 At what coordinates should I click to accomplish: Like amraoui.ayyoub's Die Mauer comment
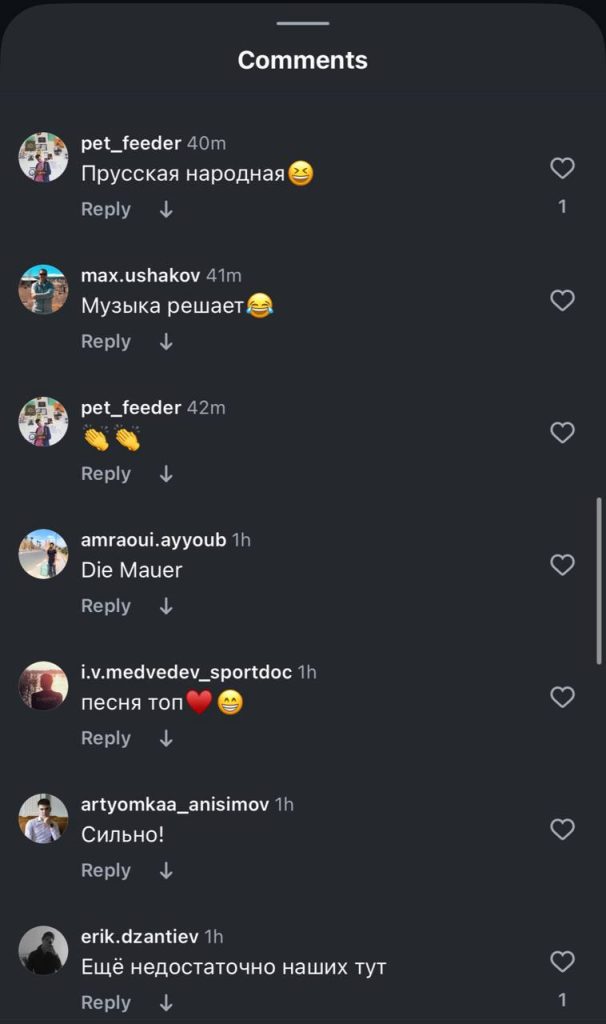[563, 565]
